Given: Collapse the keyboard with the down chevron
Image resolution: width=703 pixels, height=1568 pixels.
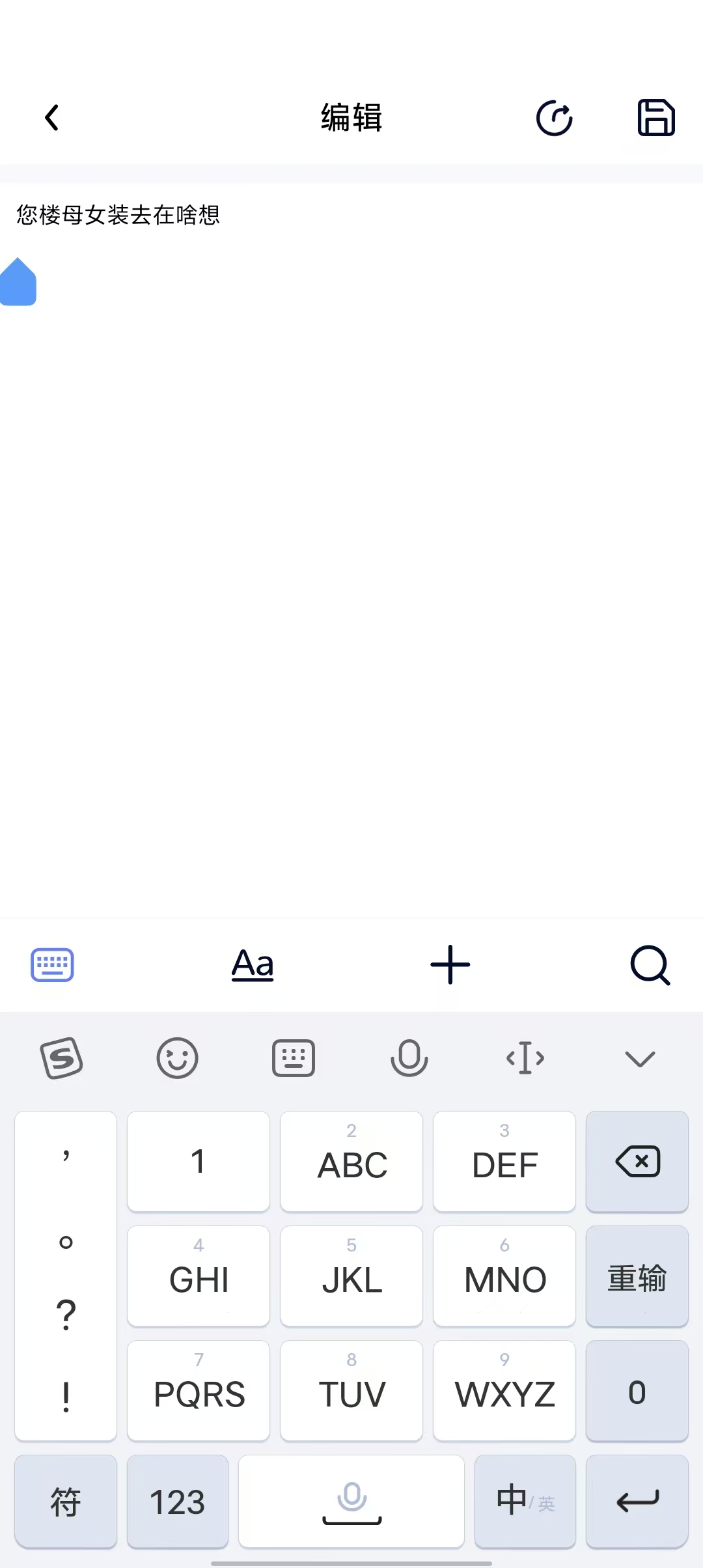Looking at the screenshot, I should coord(640,1058).
